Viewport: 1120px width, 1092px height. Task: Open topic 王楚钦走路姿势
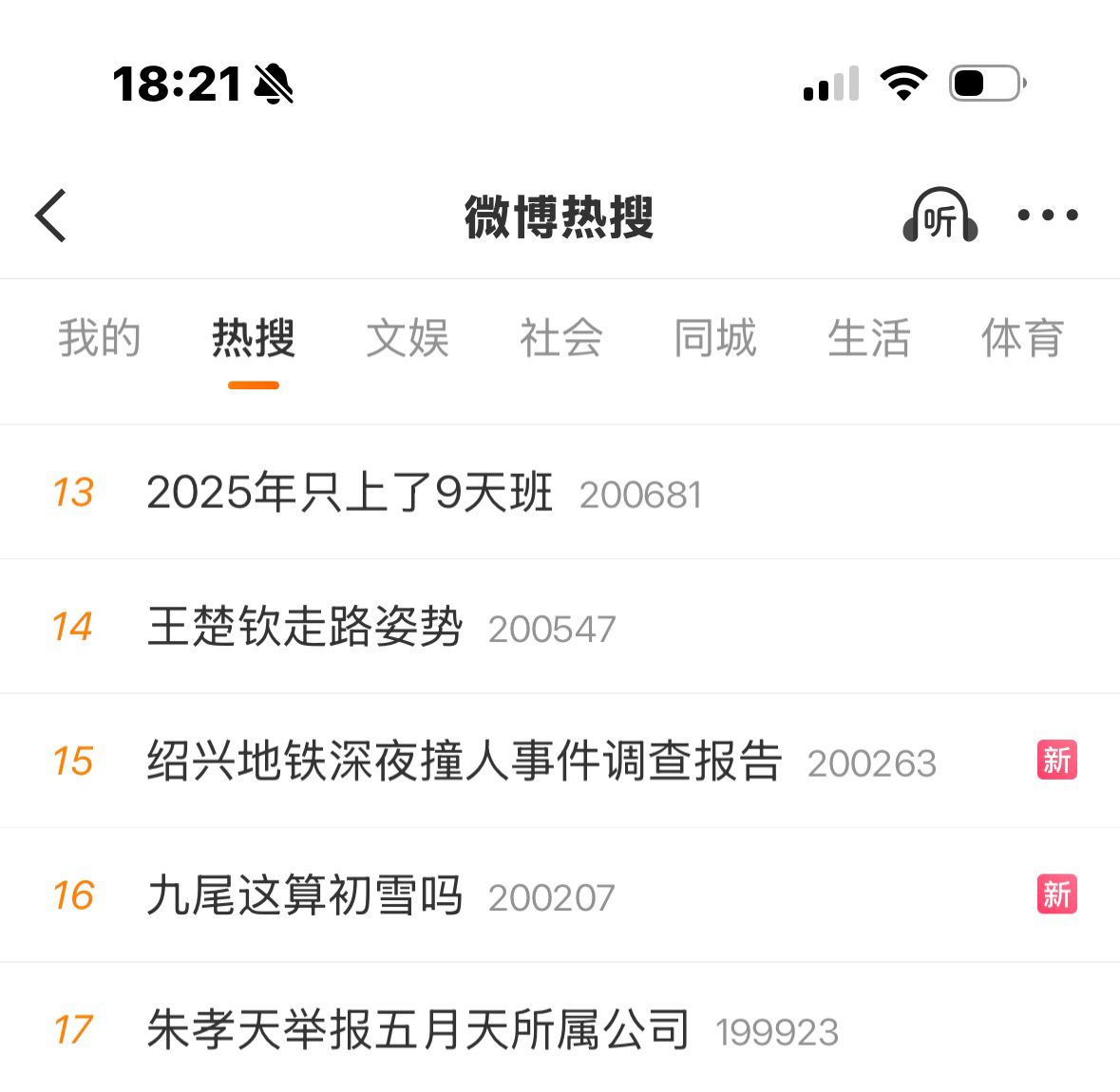click(305, 627)
